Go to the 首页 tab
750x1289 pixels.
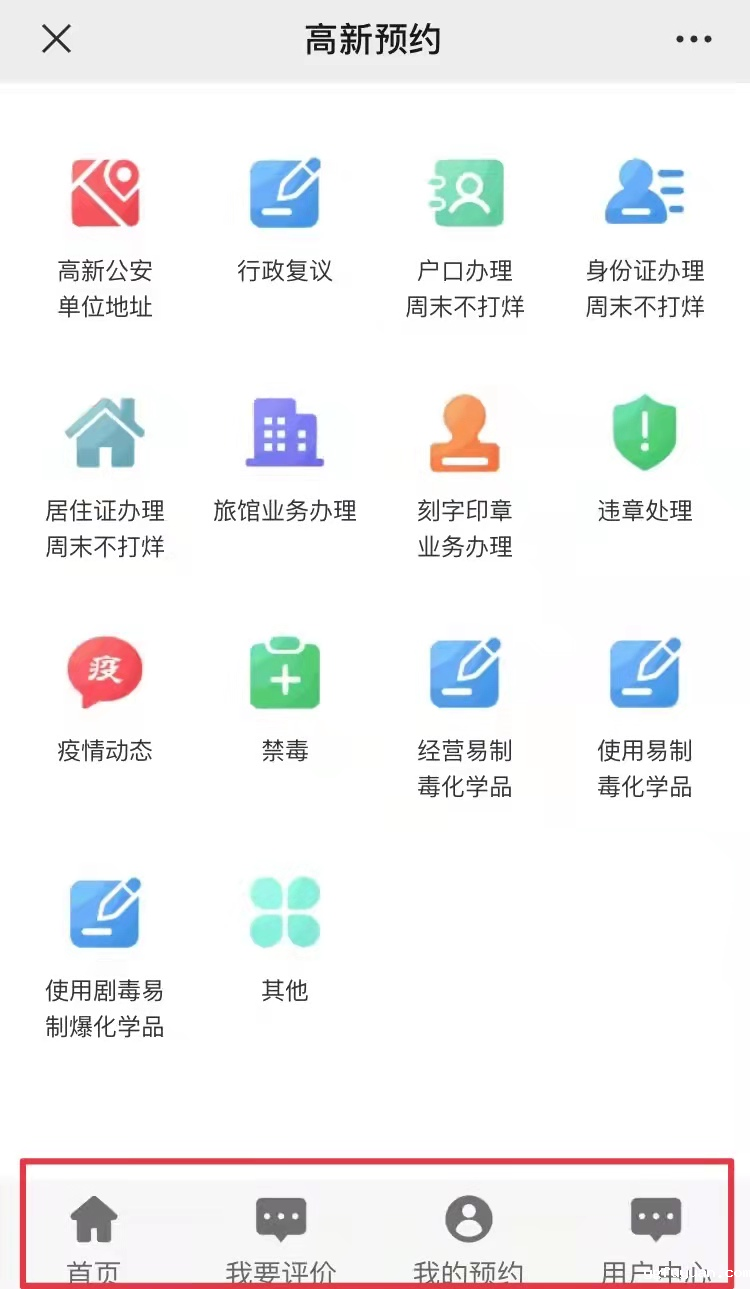(x=94, y=1235)
